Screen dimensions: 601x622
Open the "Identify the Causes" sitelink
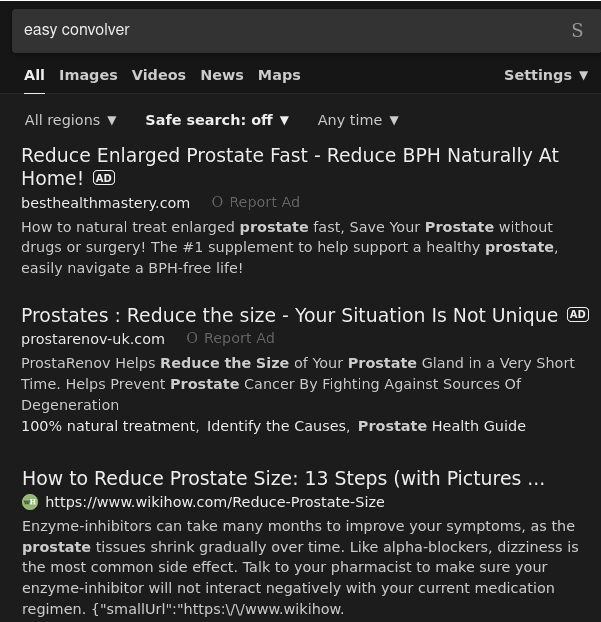pos(276,426)
